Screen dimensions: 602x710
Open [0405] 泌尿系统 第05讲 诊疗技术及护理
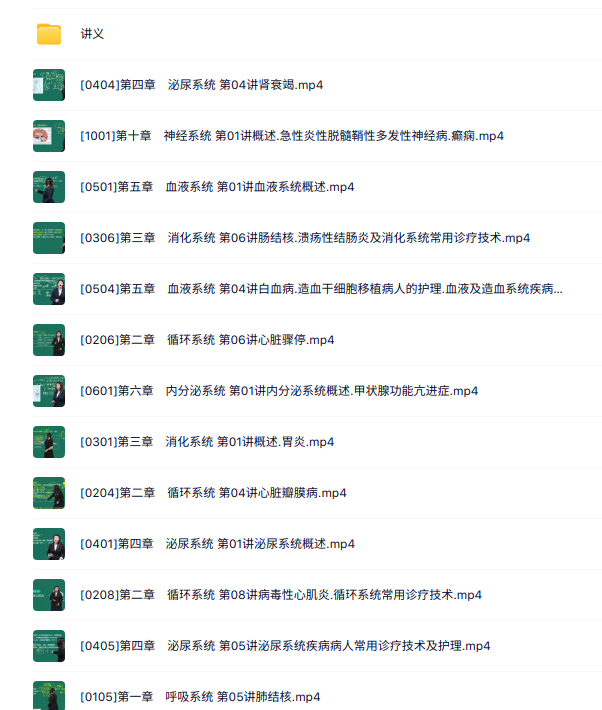[285, 646]
